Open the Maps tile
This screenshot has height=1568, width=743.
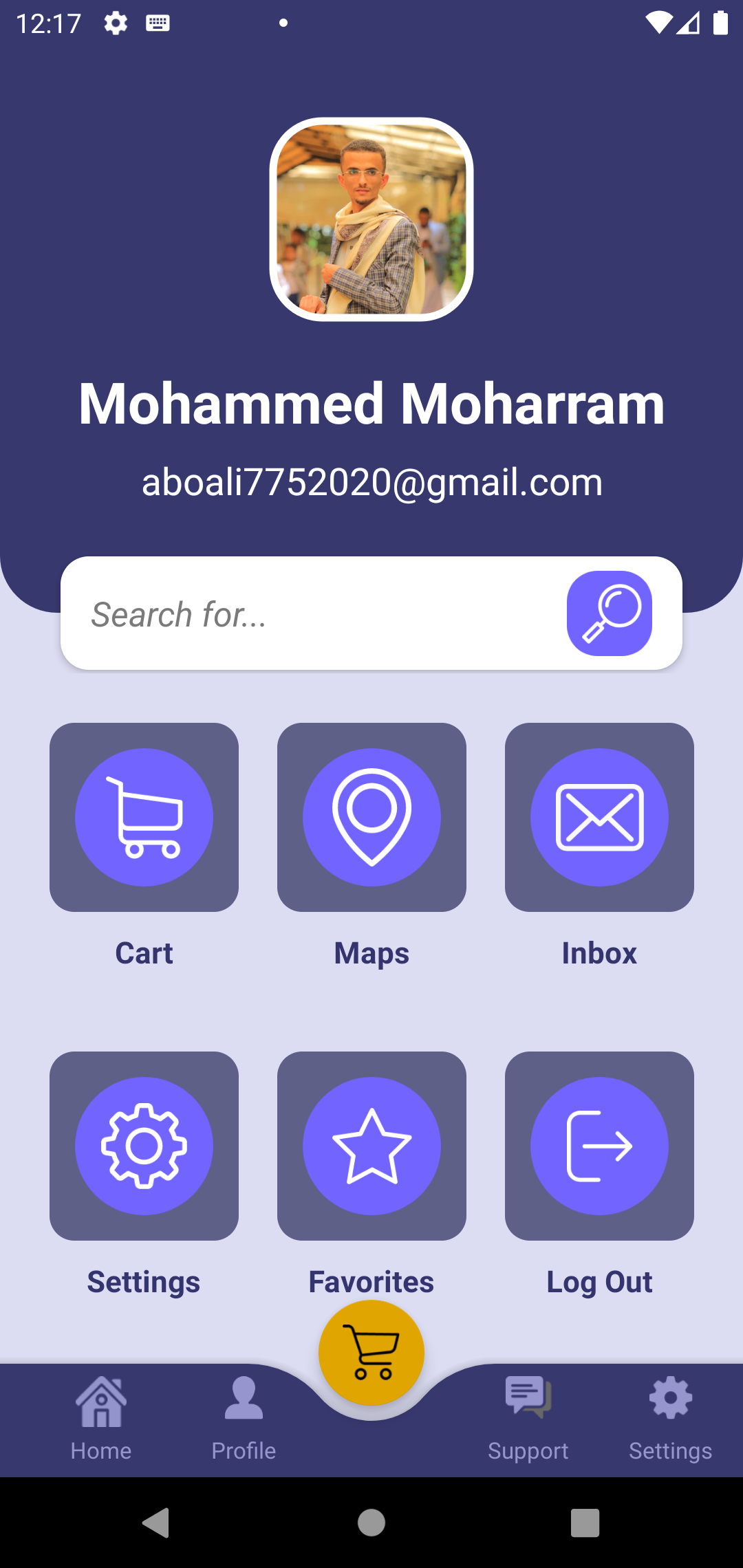click(371, 817)
